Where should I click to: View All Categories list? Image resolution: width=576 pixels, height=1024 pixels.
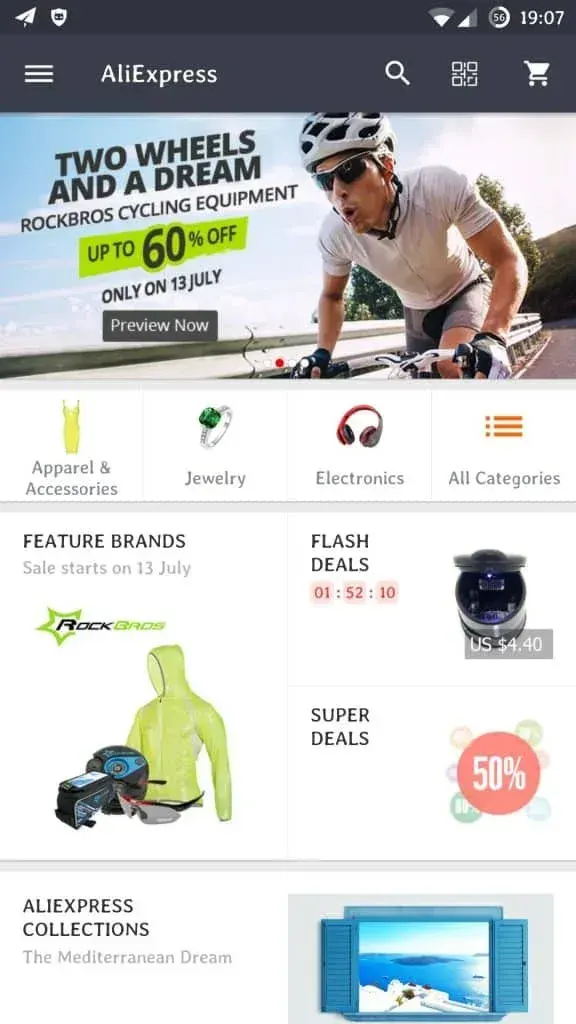504,446
